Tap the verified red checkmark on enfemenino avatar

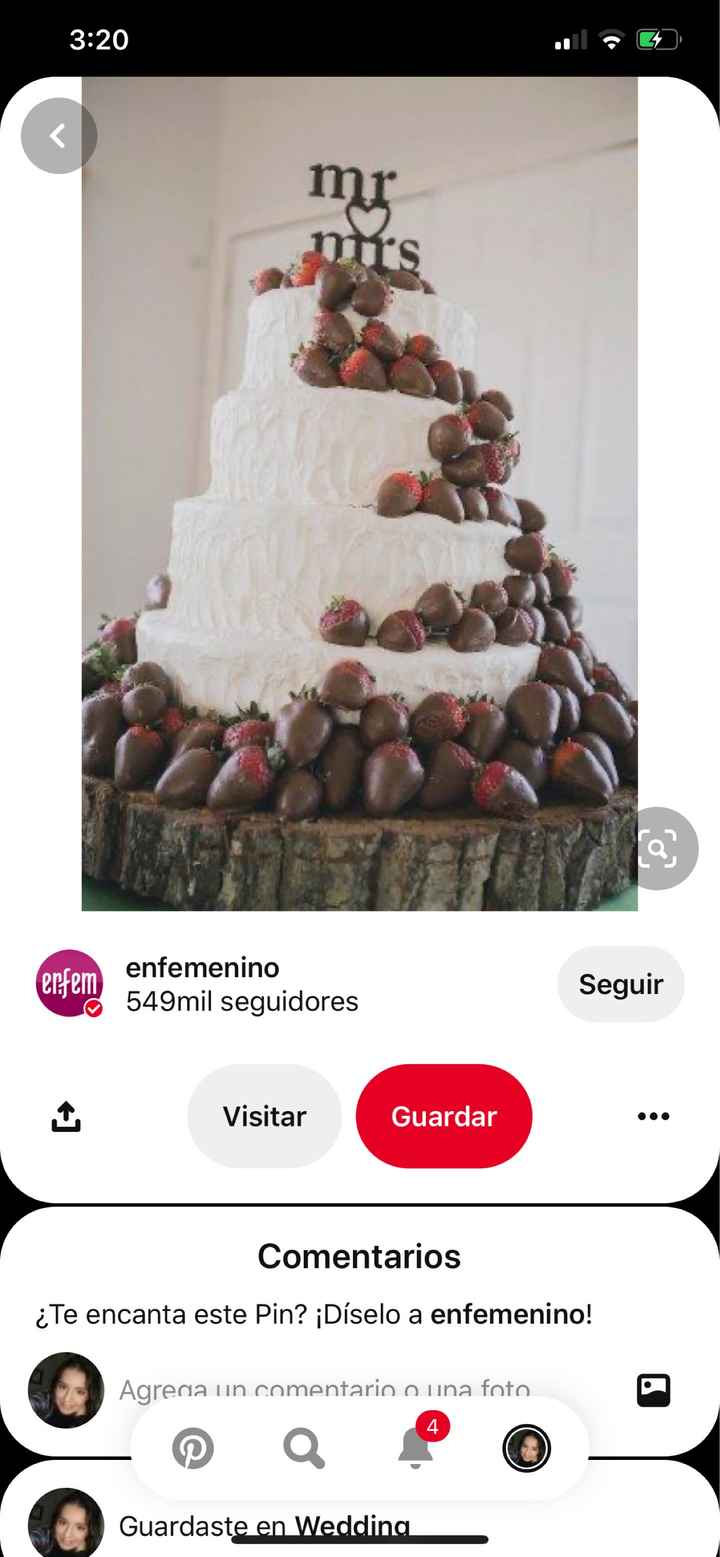coord(93,1008)
